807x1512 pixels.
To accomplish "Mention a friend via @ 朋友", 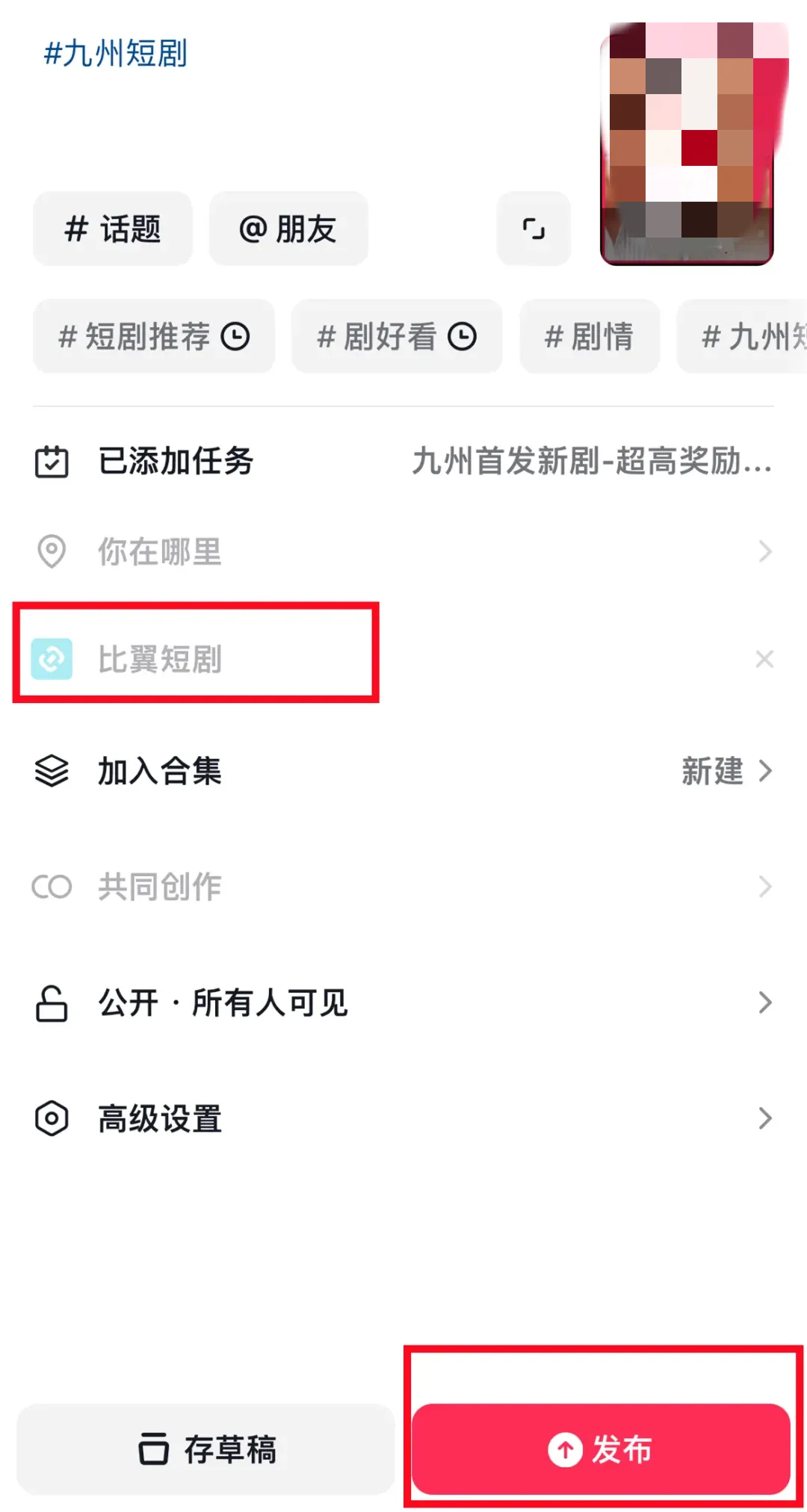I will pos(288,229).
